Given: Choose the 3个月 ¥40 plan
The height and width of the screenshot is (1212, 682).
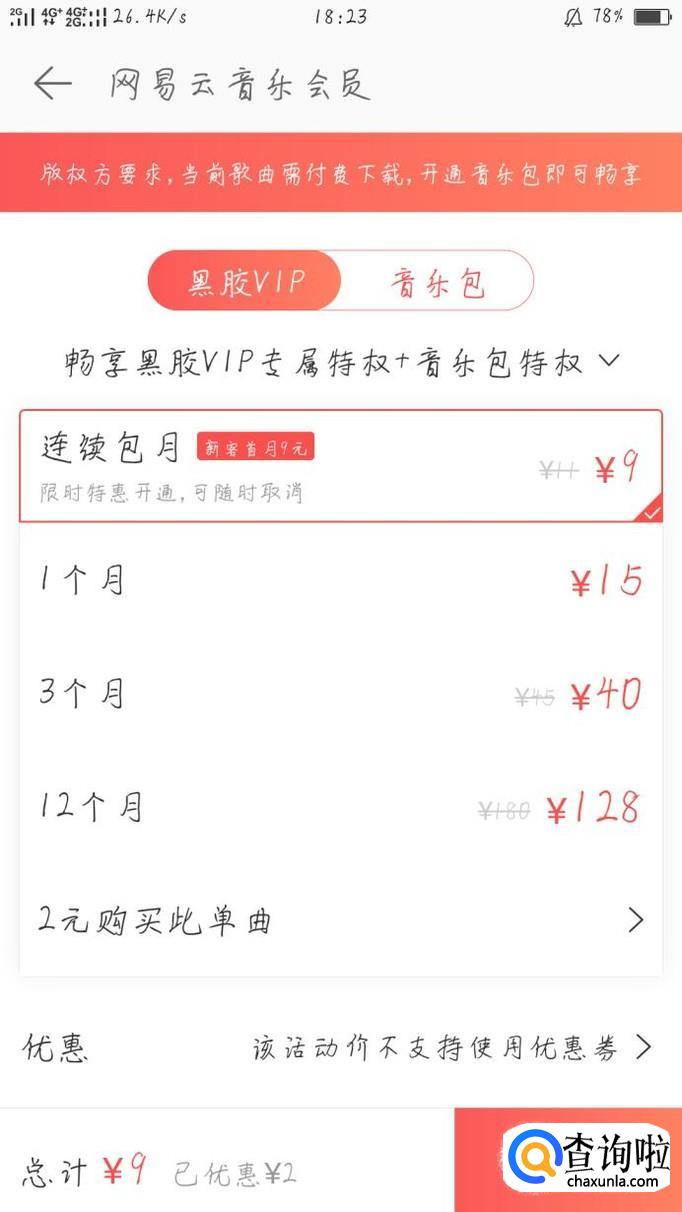Looking at the screenshot, I should (x=341, y=693).
